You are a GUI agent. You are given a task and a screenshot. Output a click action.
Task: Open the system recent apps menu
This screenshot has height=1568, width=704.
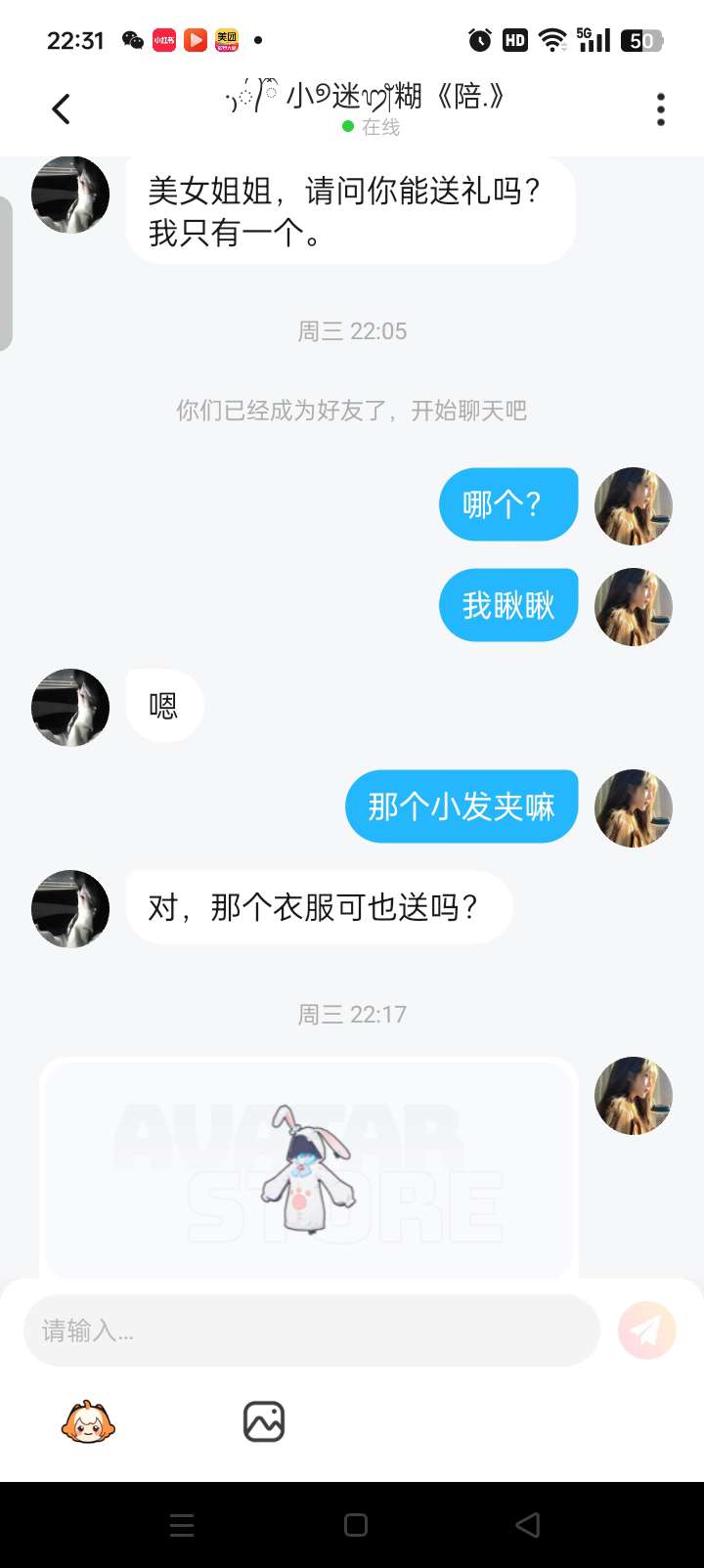(x=182, y=1525)
